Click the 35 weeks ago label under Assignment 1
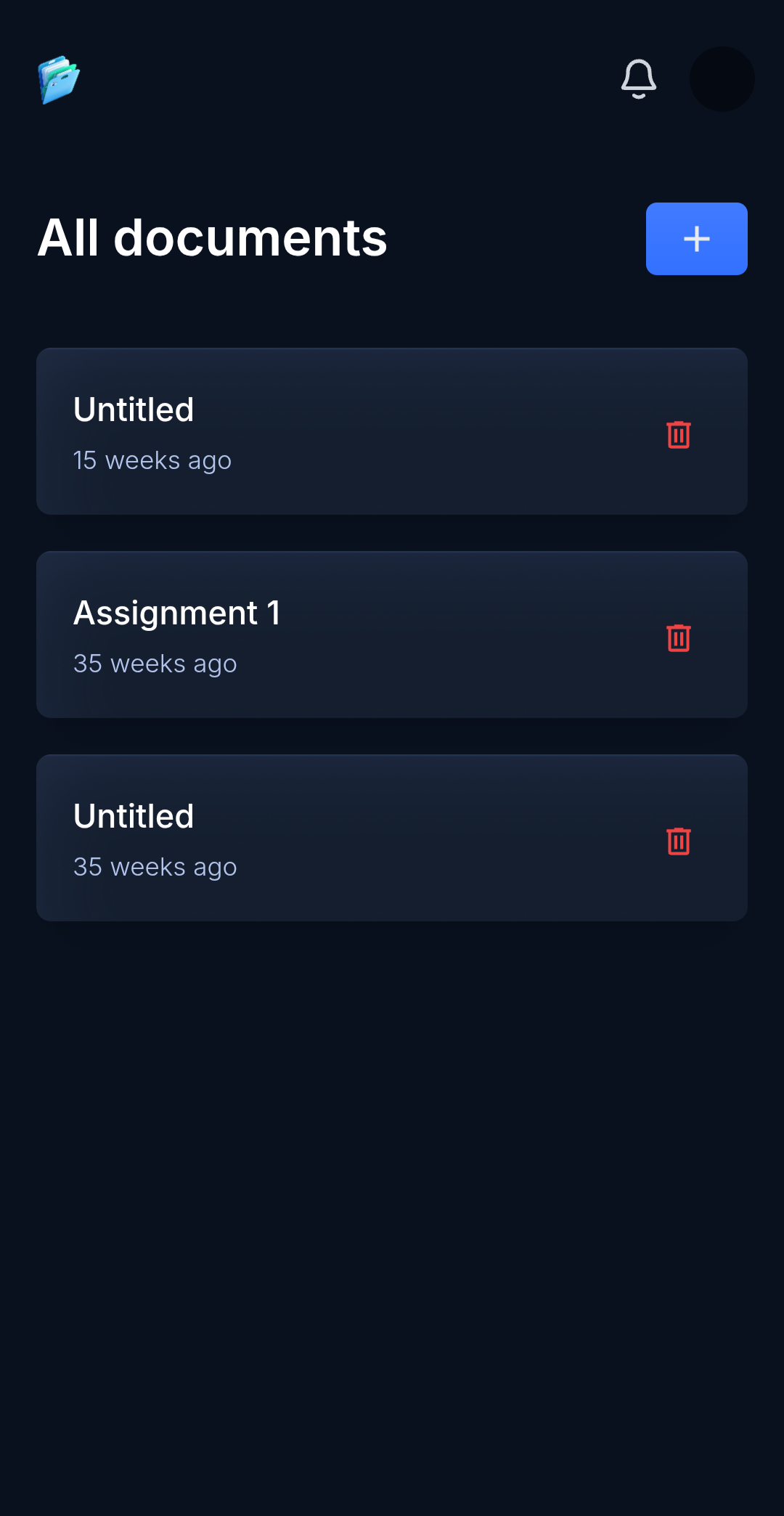This screenshot has width=784, height=1516. click(155, 663)
